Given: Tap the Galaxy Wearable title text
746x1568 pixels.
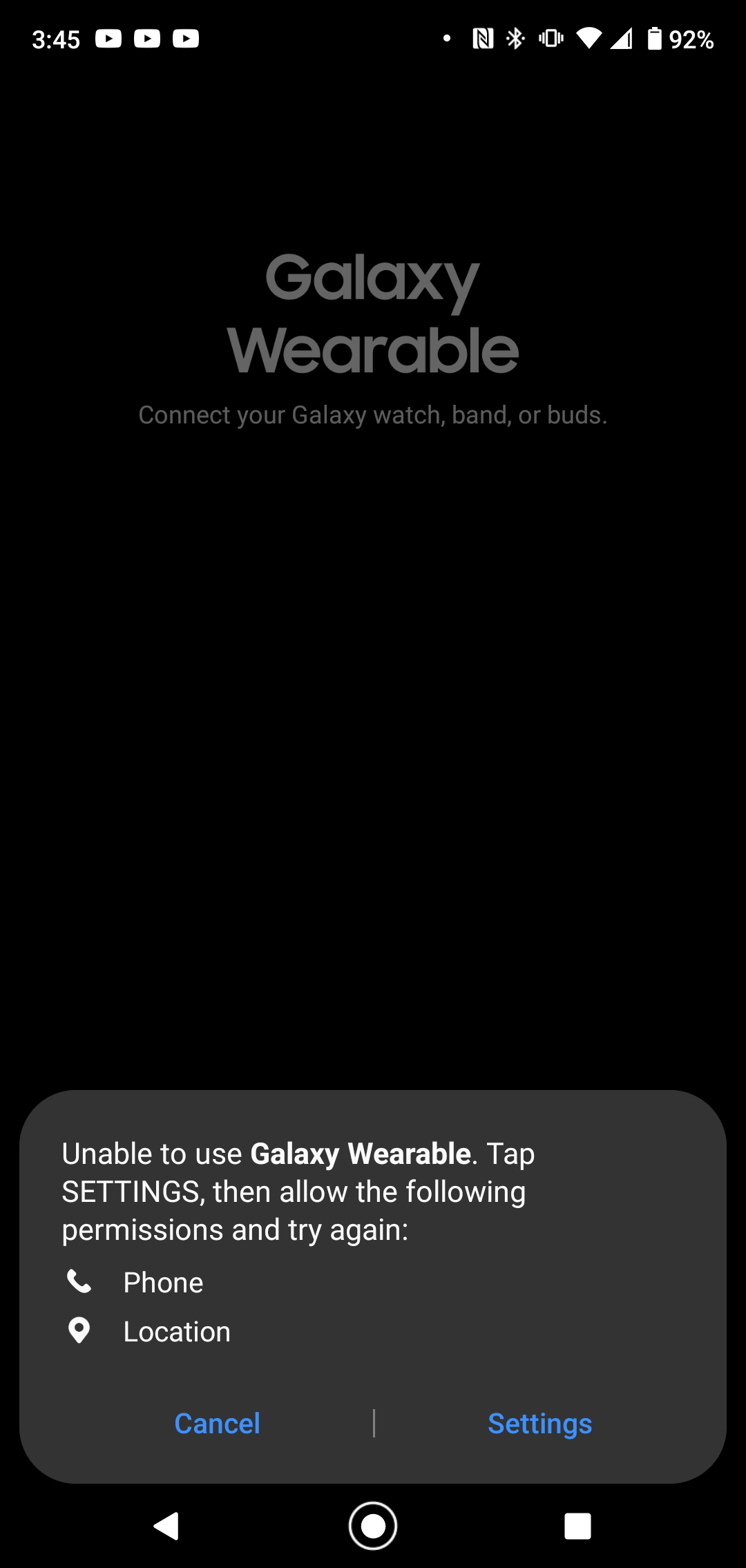Looking at the screenshot, I should click(372, 312).
